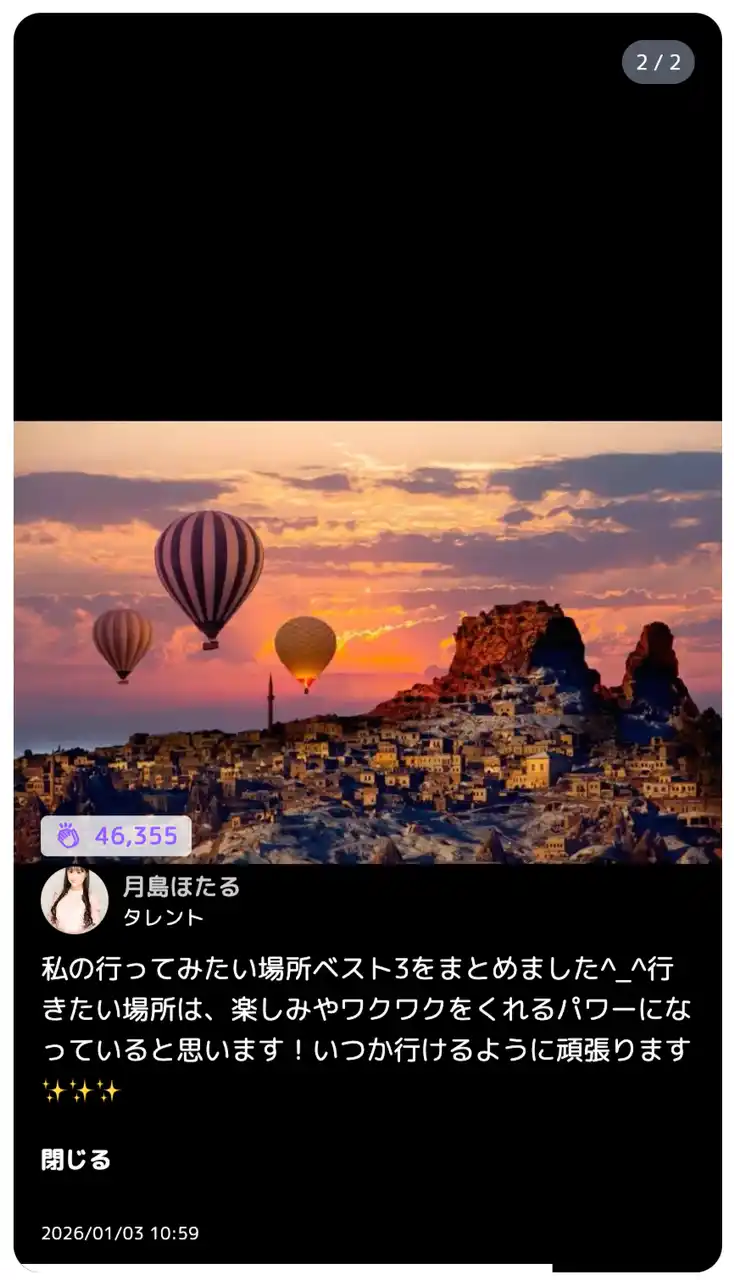The width and height of the screenshot is (734, 1280).
Task: Collapse the caption with 閉じる
Action: click(76, 1160)
